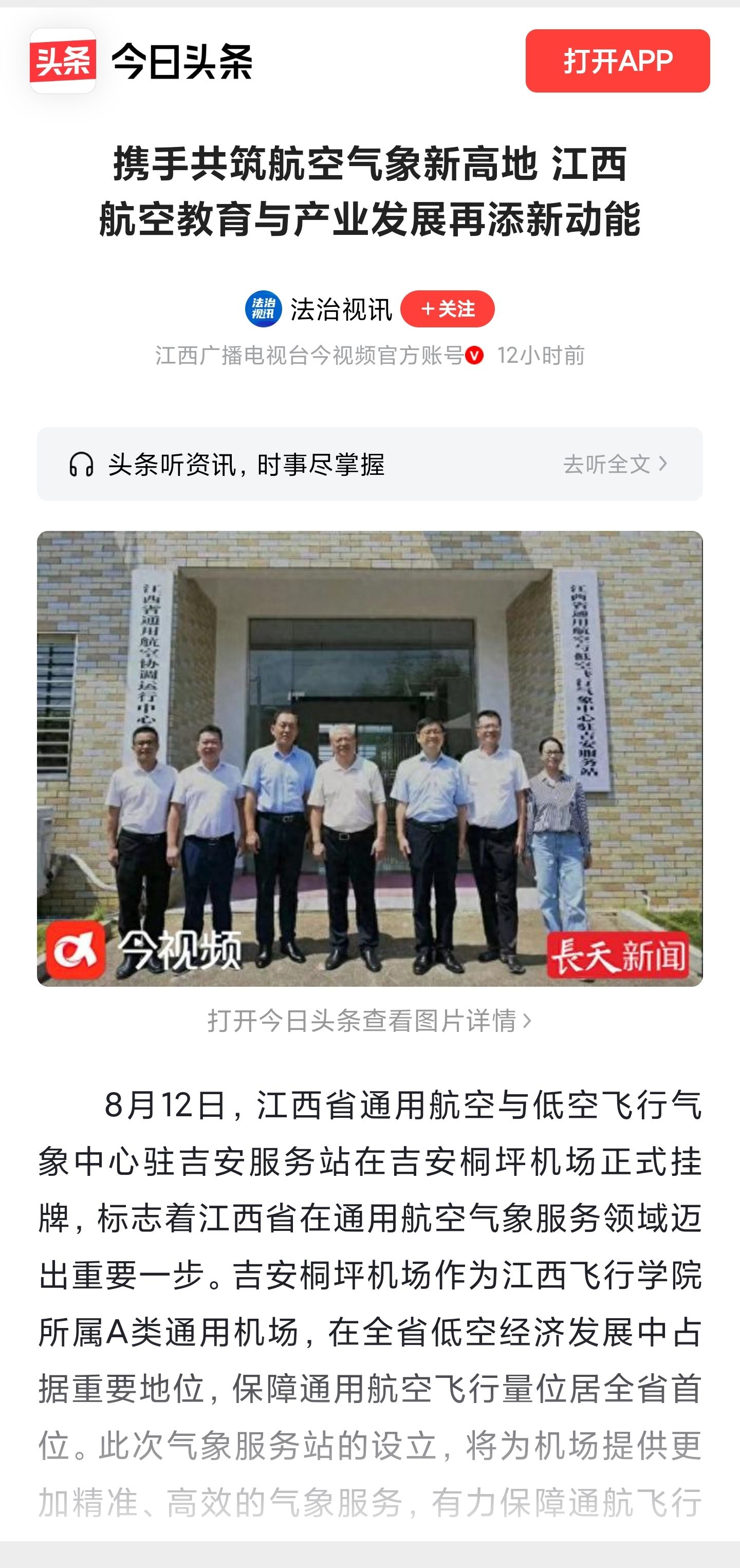Open the 今日头条 logo at top

[141, 61]
